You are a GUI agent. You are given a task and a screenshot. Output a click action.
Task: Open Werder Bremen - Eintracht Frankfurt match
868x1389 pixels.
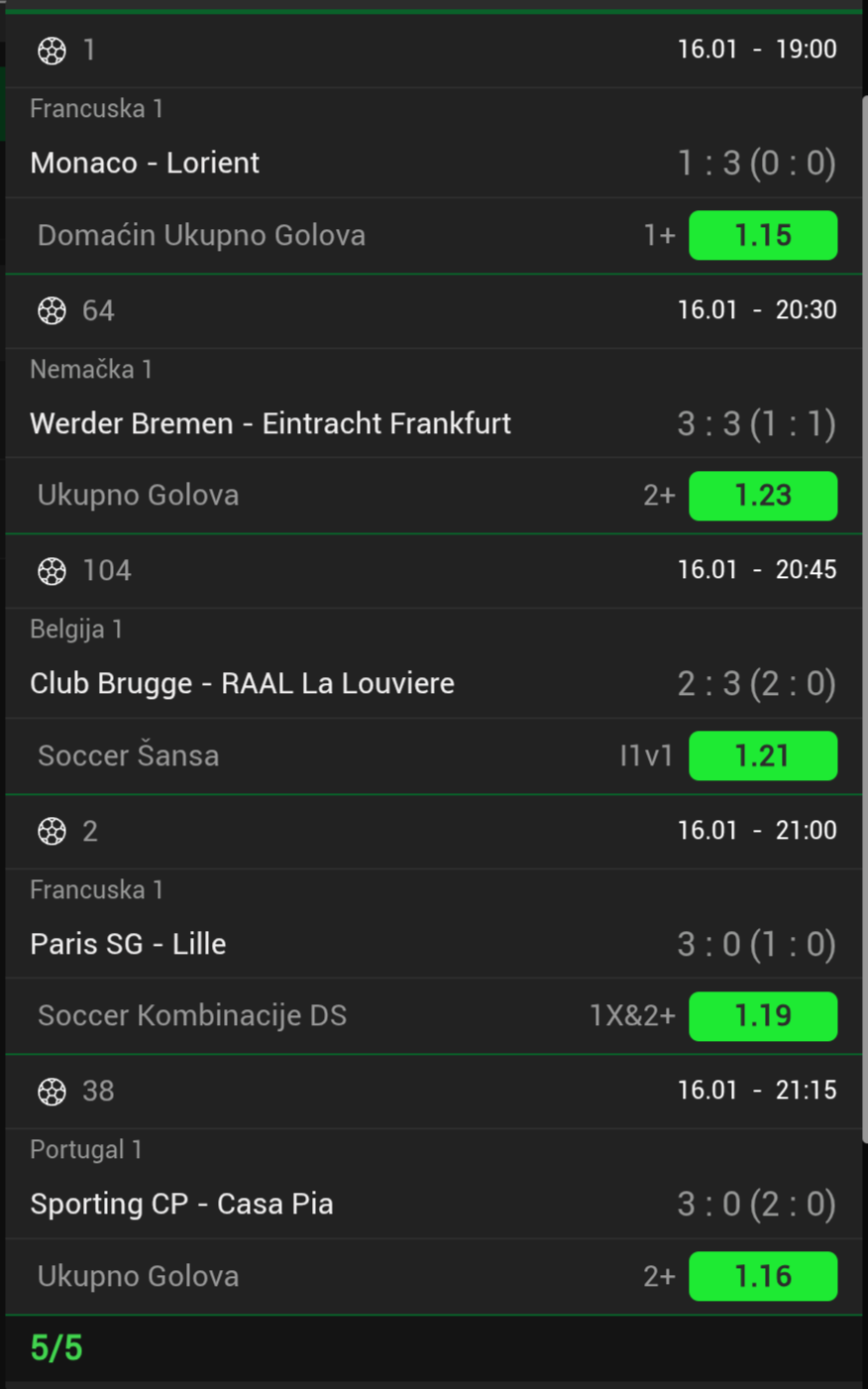[271, 423]
